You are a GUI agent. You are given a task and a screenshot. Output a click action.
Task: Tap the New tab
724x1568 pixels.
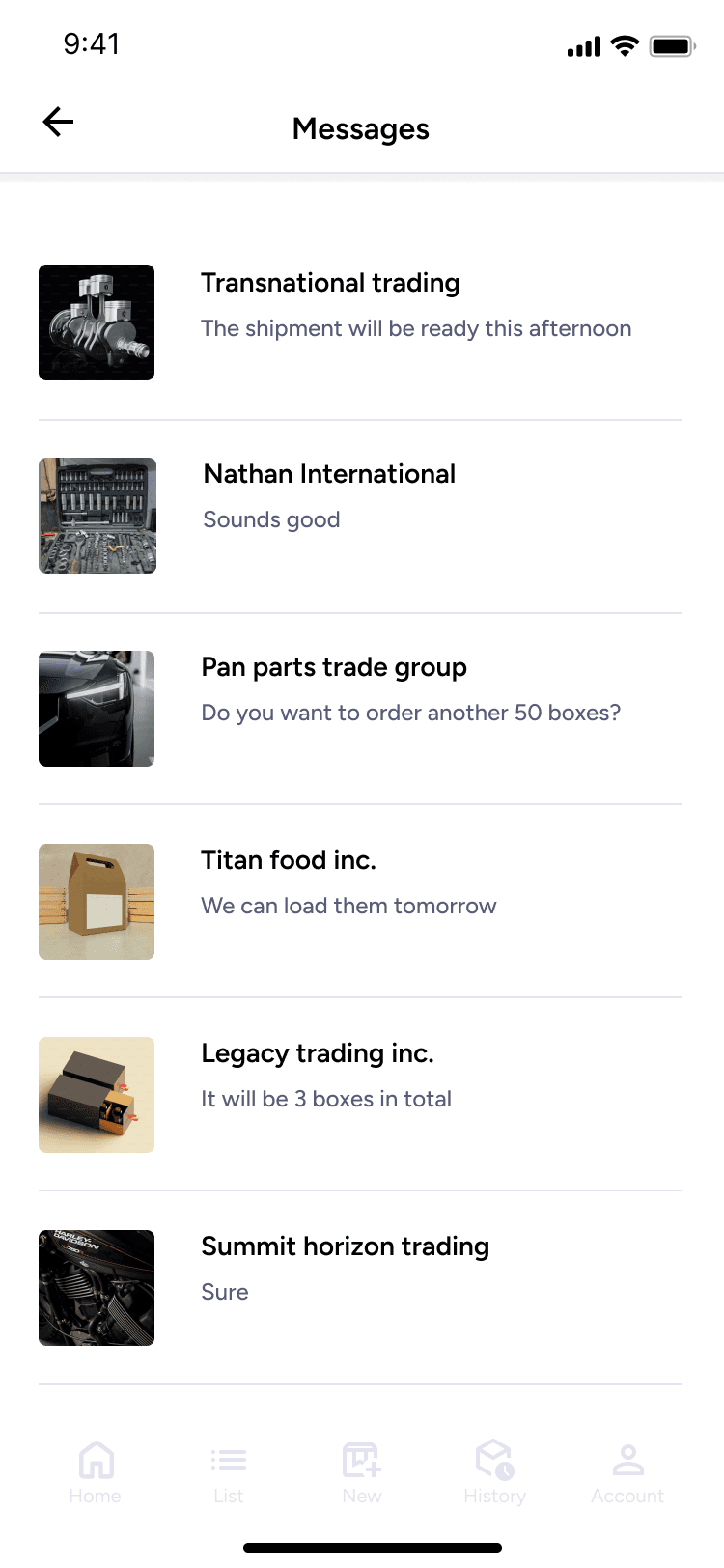click(362, 1472)
